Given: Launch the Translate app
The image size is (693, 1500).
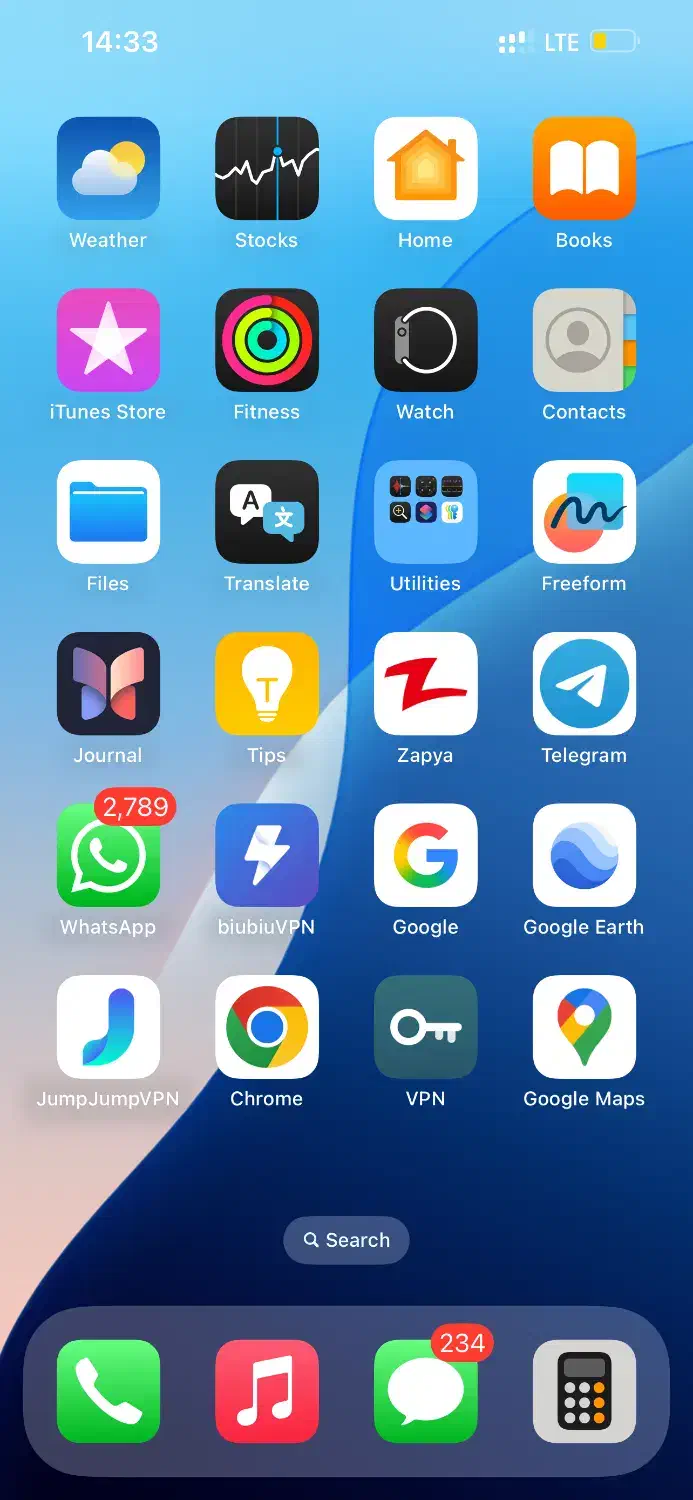Looking at the screenshot, I should (267, 512).
